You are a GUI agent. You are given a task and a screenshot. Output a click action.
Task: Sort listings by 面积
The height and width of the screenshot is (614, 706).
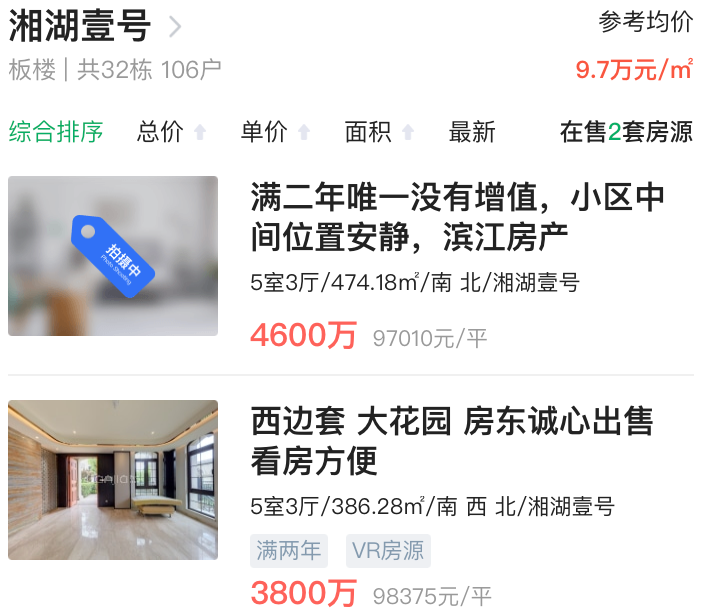point(378,132)
